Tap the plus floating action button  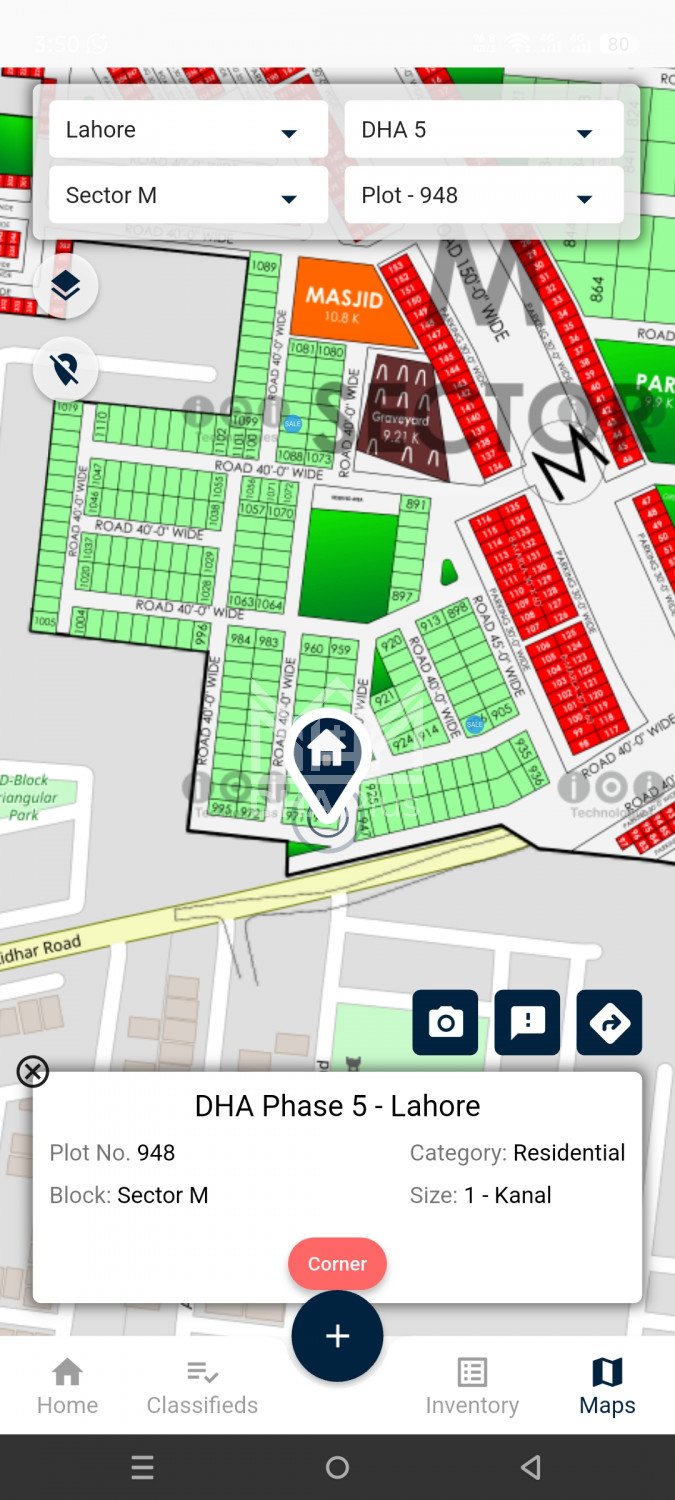click(x=337, y=1336)
